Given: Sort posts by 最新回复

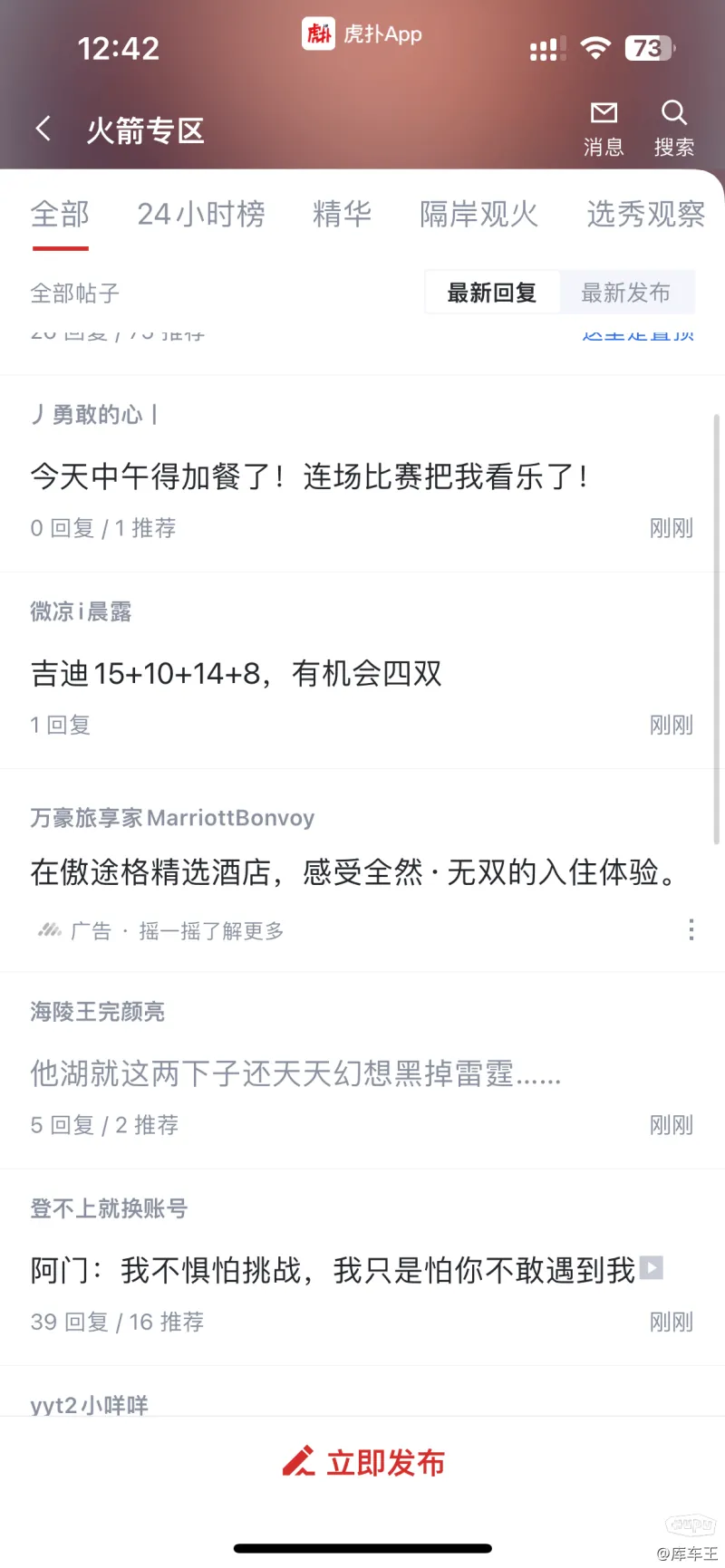Looking at the screenshot, I should pos(492,293).
